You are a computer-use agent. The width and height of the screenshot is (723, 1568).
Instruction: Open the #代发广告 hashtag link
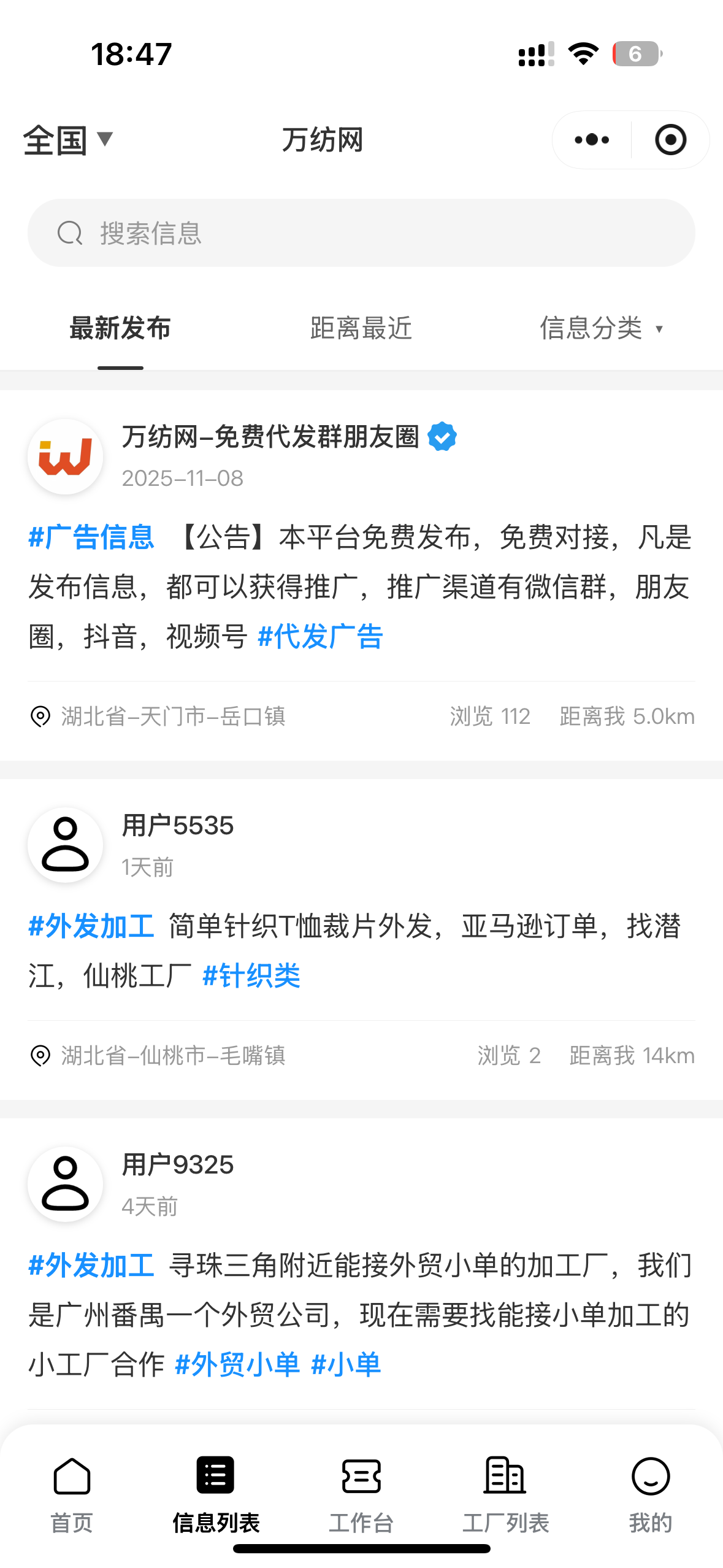click(319, 637)
